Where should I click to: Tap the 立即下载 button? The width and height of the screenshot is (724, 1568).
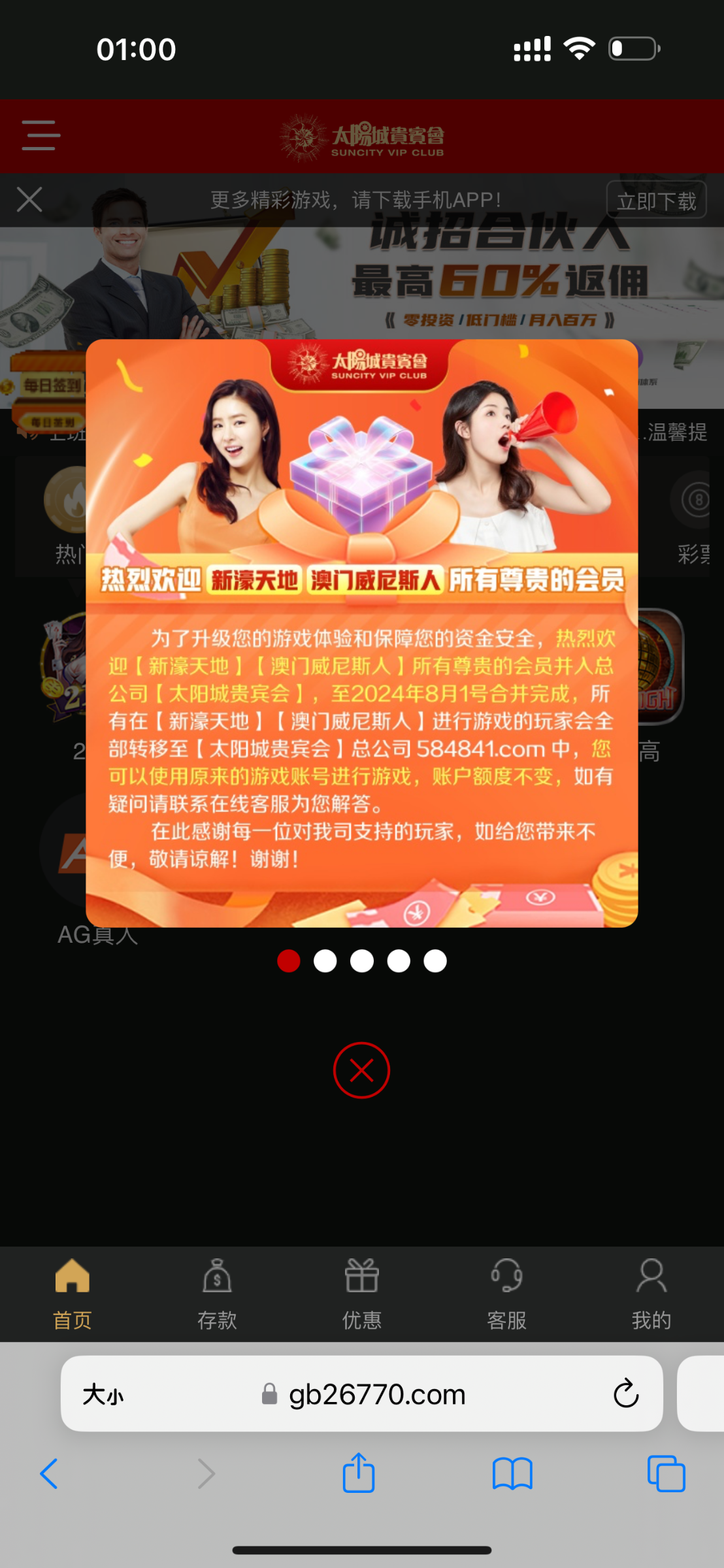[x=656, y=201]
